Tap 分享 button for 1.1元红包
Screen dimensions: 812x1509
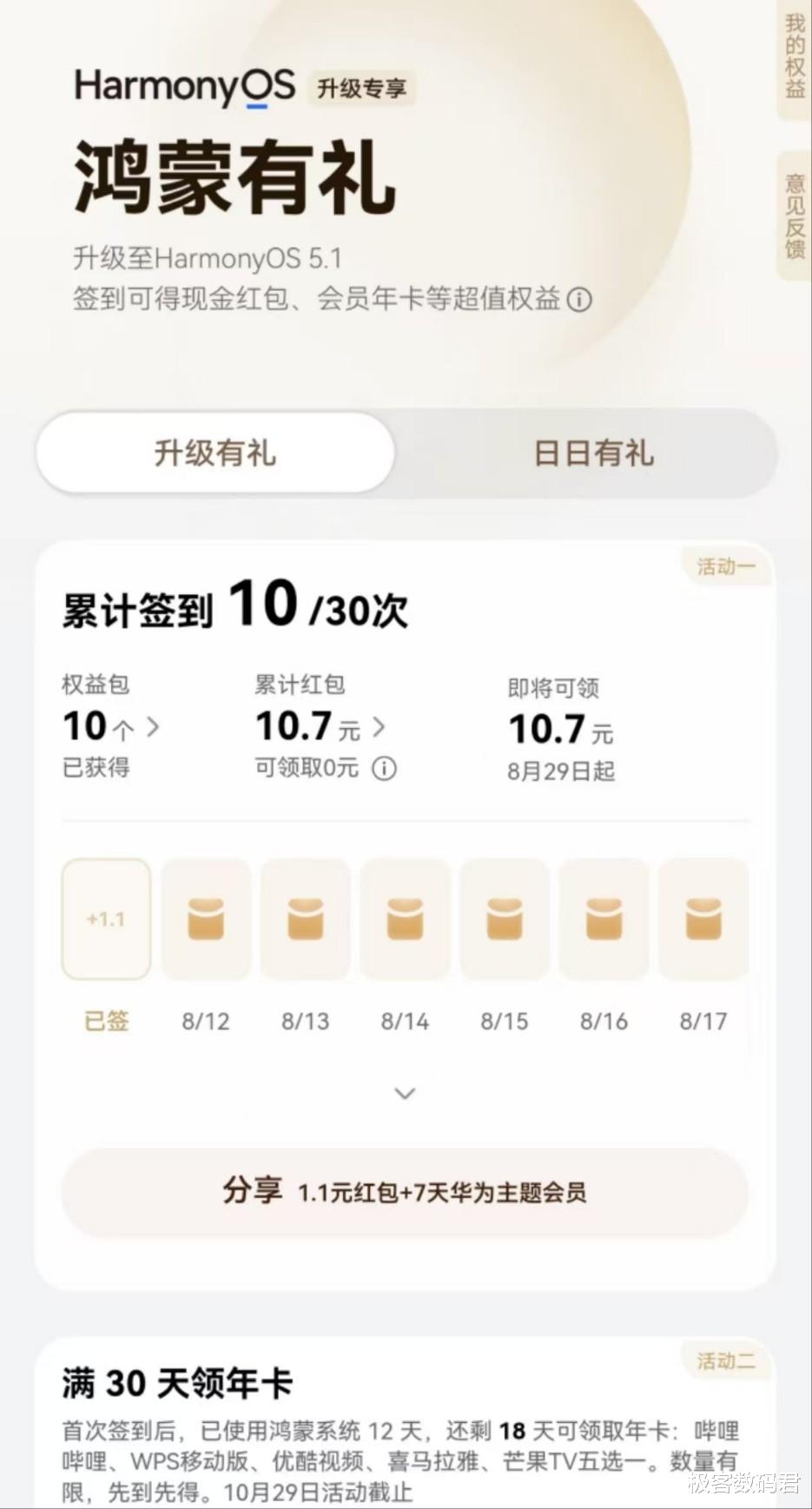point(405,1192)
